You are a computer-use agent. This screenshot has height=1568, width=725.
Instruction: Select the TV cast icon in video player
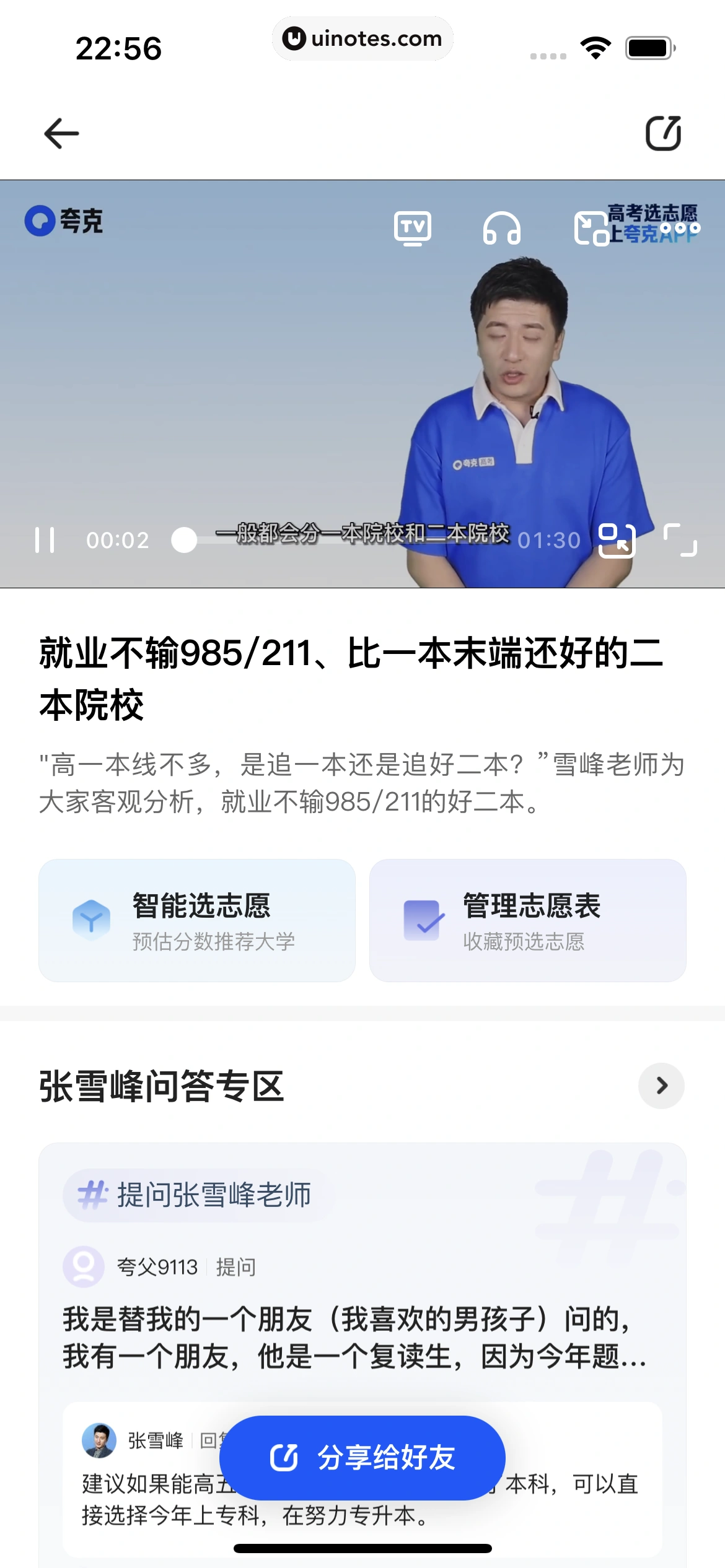click(x=414, y=228)
